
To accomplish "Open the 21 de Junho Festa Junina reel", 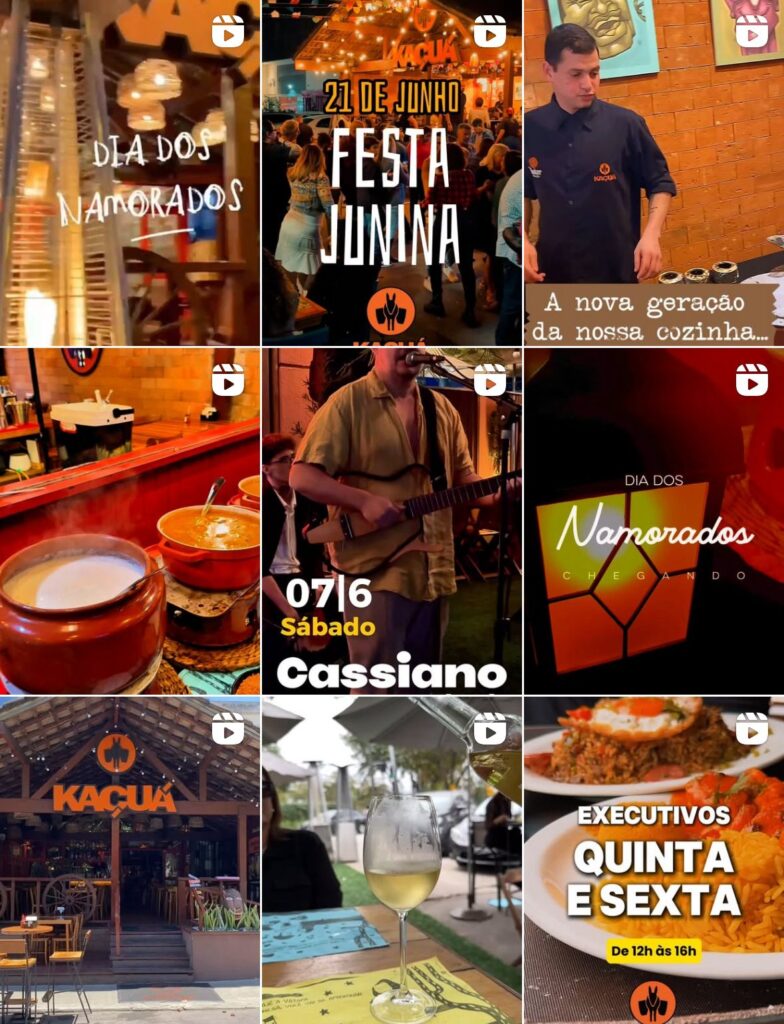I will [391, 172].
